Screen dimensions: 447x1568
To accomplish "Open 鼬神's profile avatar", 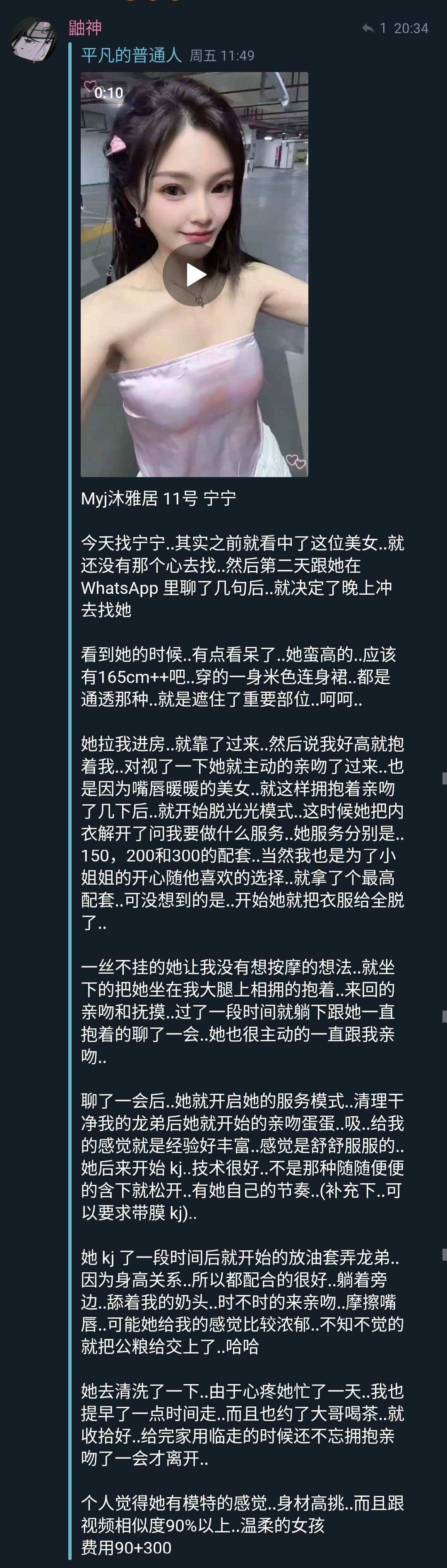I will pyautogui.click(x=34, y=40).
